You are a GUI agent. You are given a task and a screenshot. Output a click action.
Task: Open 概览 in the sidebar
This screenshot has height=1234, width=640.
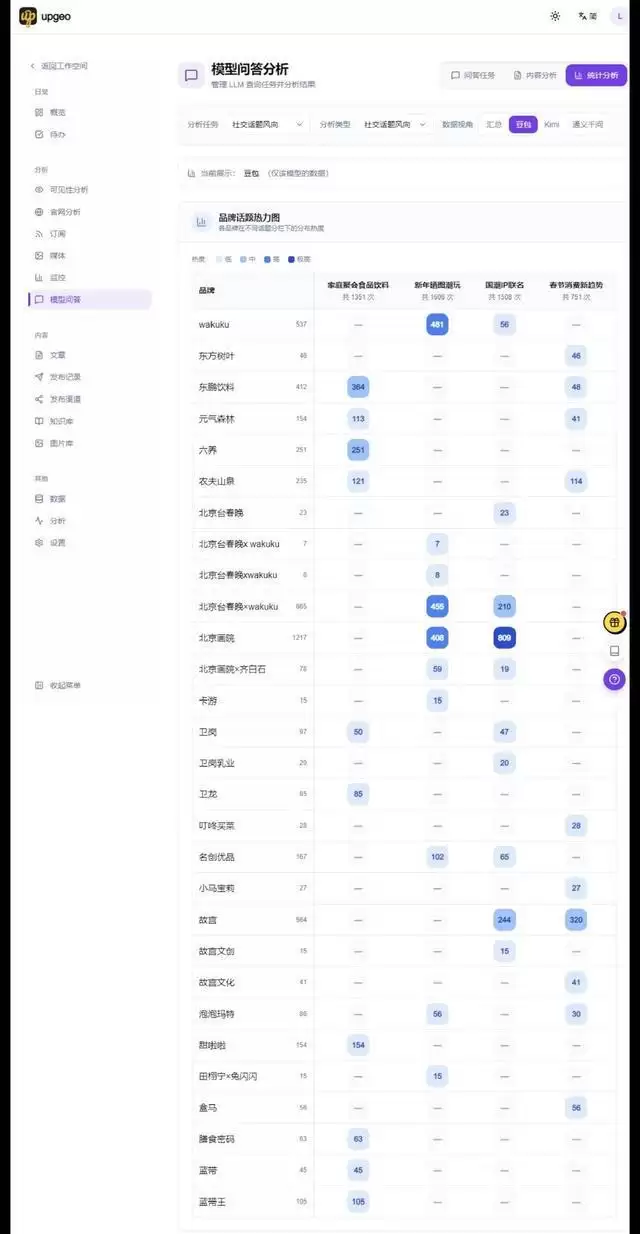tap(57, 112)
